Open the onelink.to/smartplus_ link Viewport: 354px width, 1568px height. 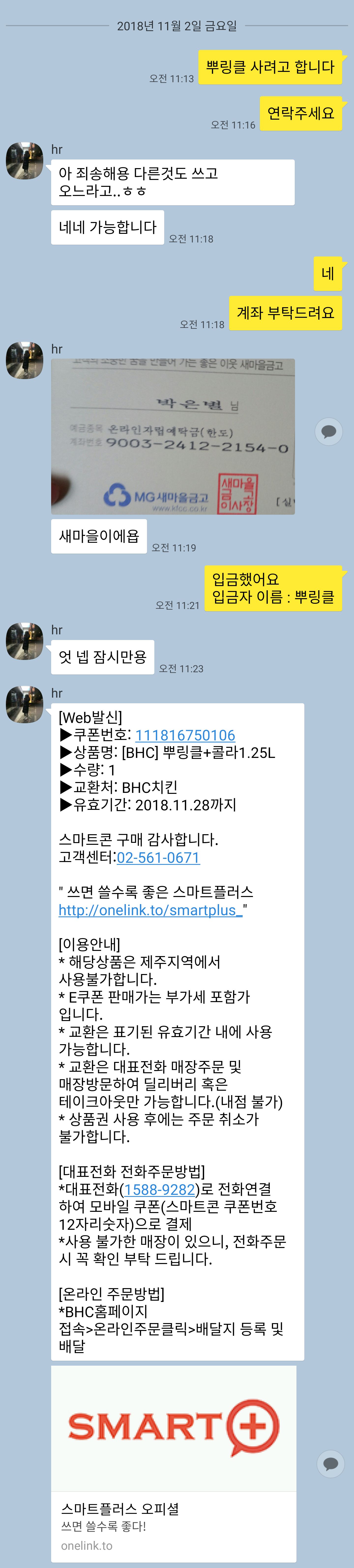coord(150,910)
